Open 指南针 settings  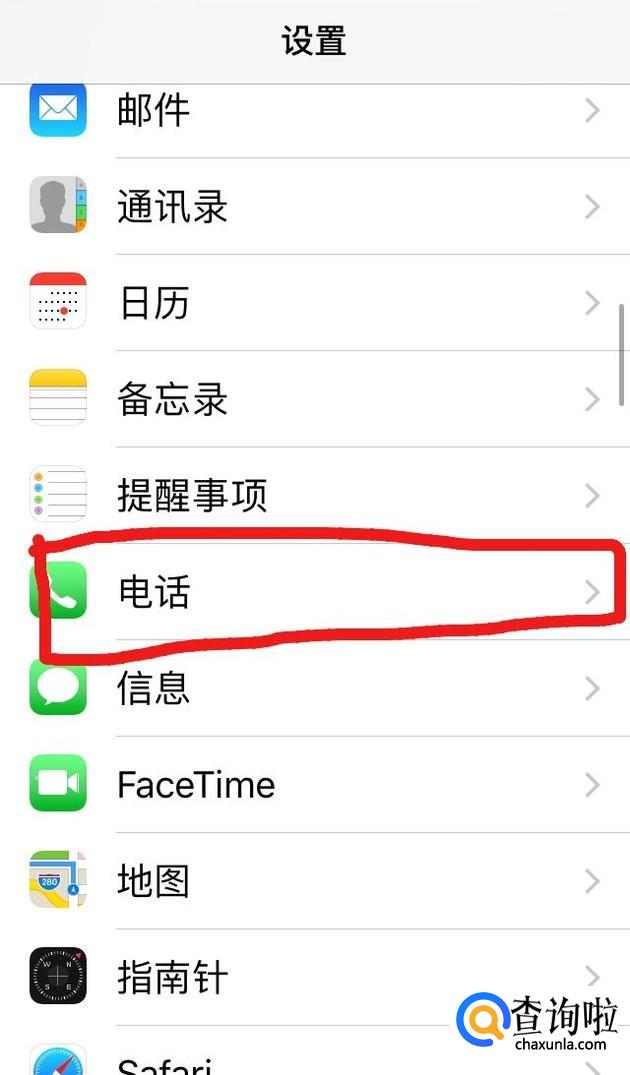tap(315, 978)
